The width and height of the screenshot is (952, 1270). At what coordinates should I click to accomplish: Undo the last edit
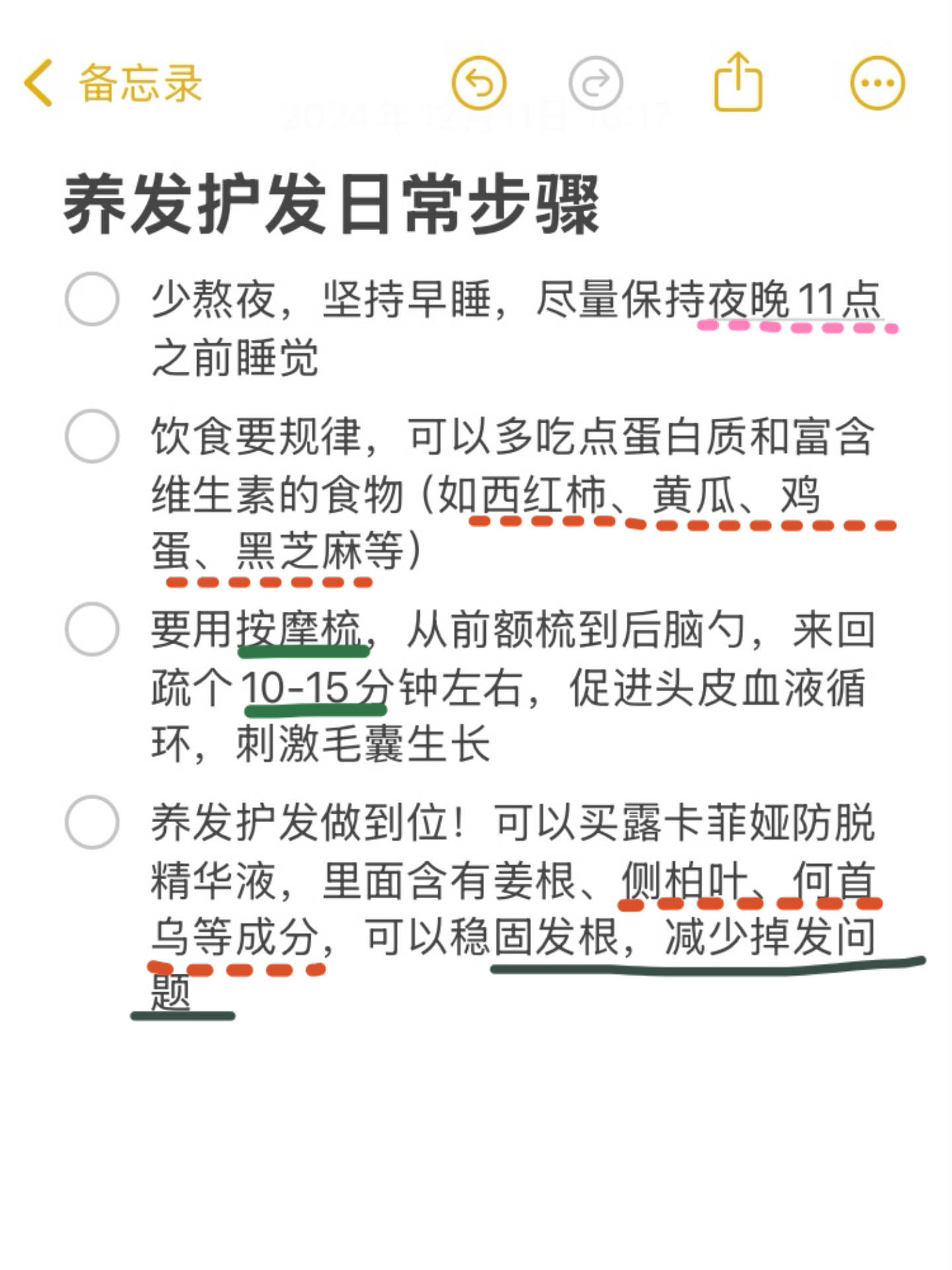479,83
